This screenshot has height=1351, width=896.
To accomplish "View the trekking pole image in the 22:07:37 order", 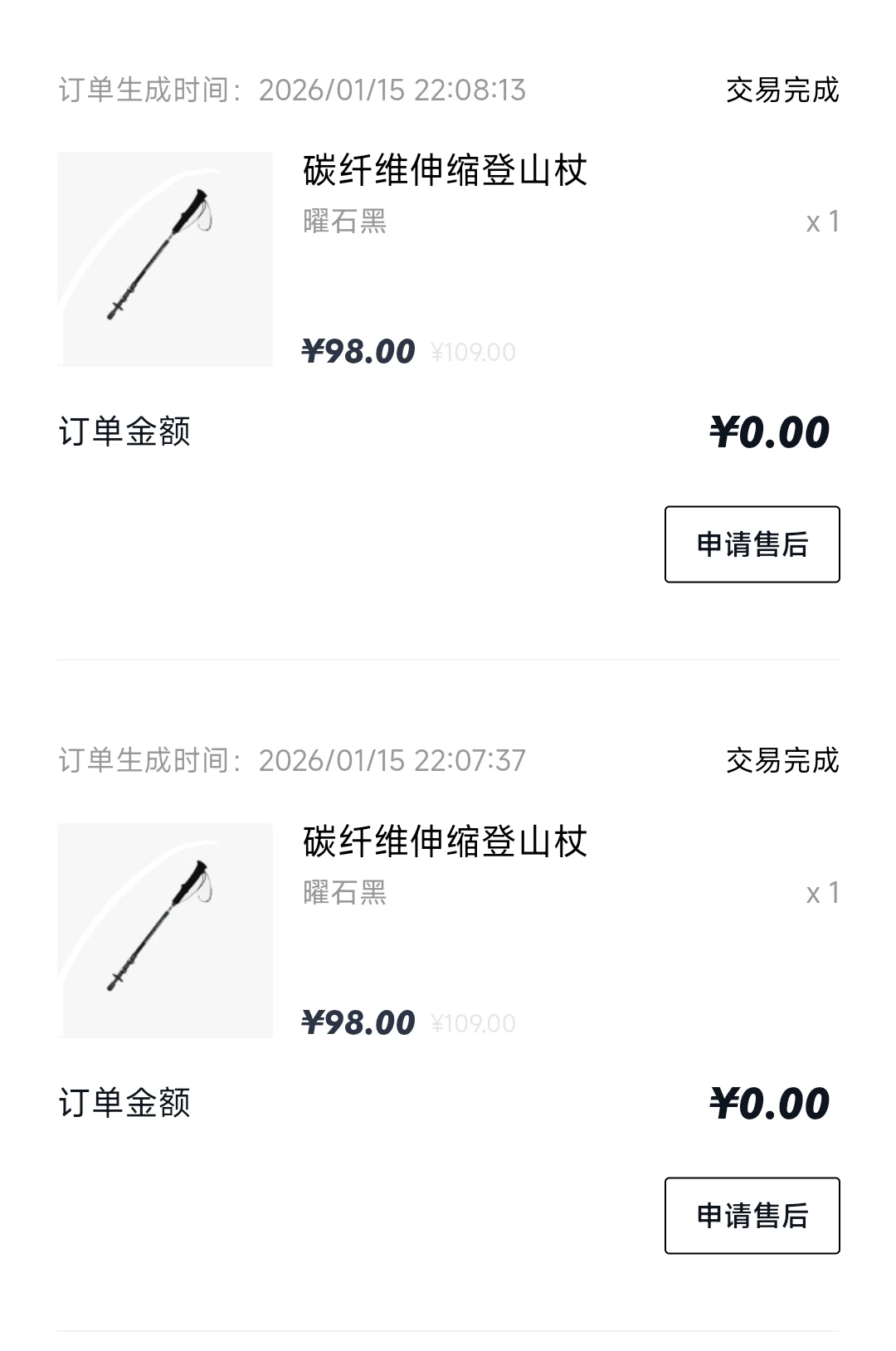I will point(165,930).
